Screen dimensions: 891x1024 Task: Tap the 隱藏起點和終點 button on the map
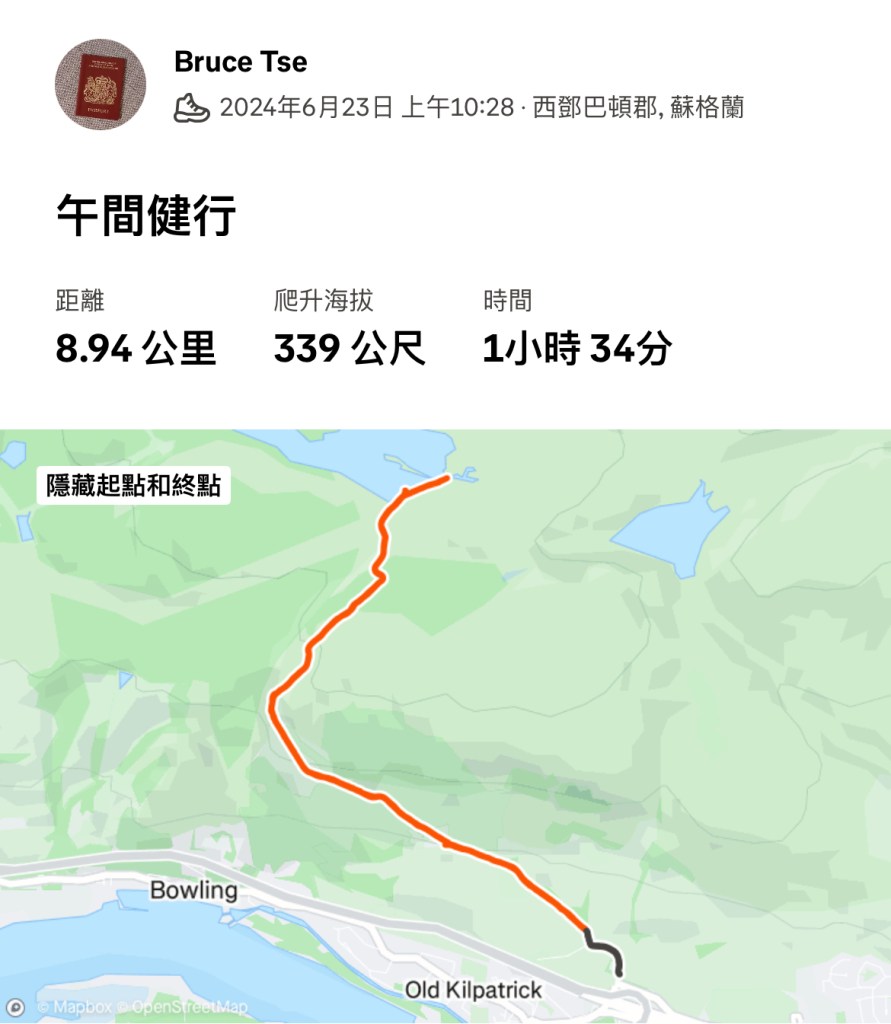tap(133, 486)
